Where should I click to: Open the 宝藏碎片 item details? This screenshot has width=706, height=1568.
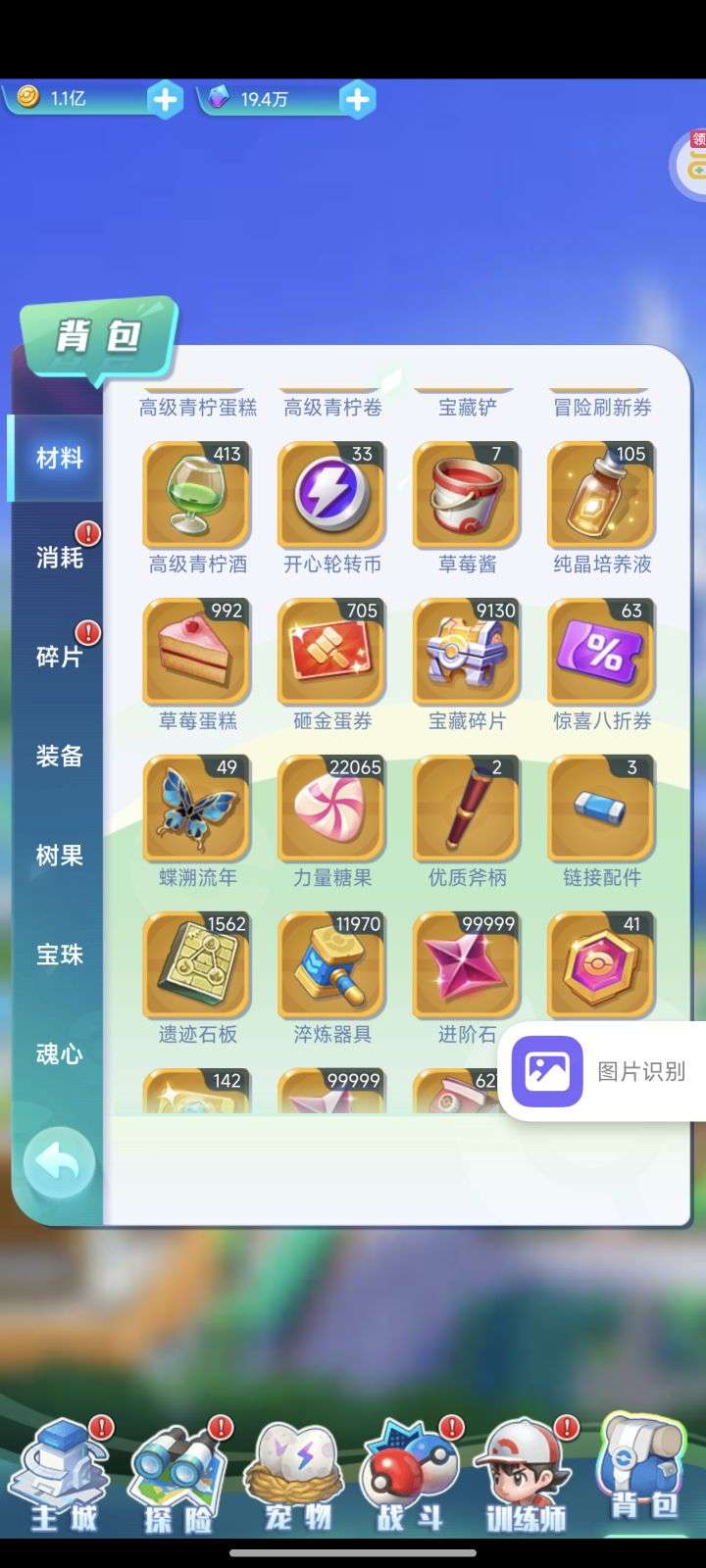click(467, 653)
